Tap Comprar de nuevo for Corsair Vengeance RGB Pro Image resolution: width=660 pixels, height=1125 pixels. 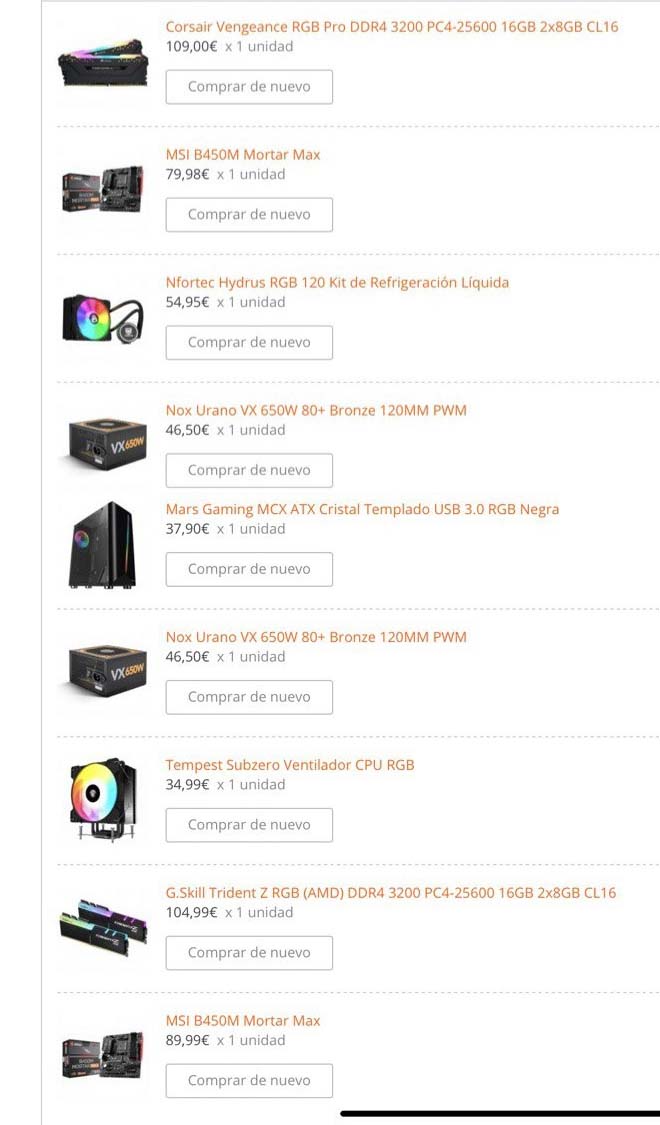(249, 87)
